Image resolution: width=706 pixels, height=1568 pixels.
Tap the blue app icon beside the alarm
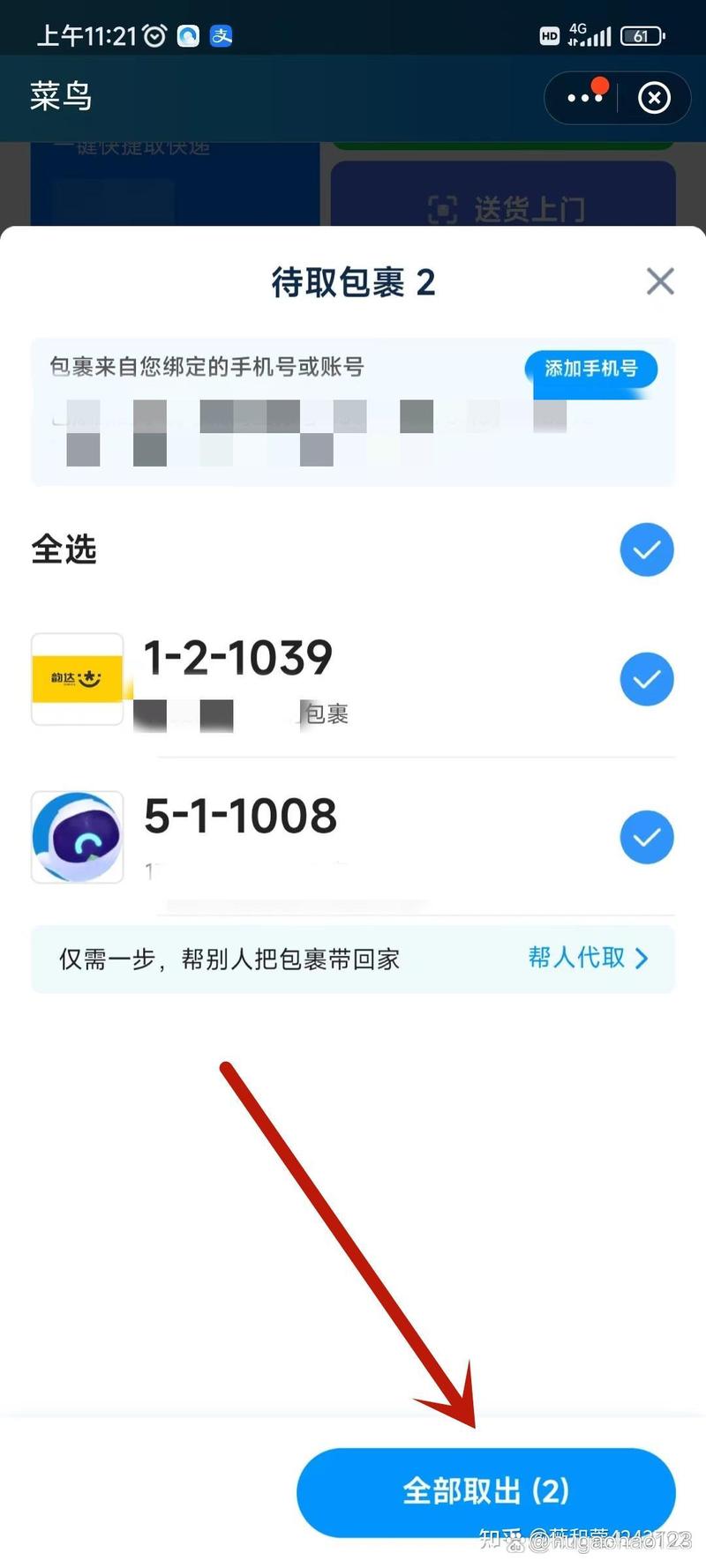tap(187, 35)
